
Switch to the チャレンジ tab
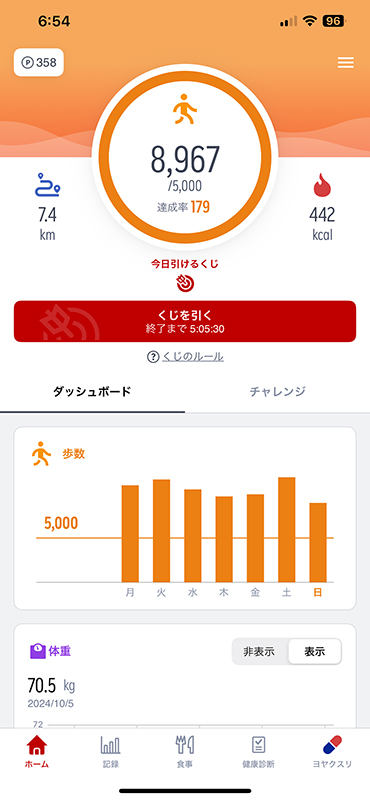click(x=278, y=391)
